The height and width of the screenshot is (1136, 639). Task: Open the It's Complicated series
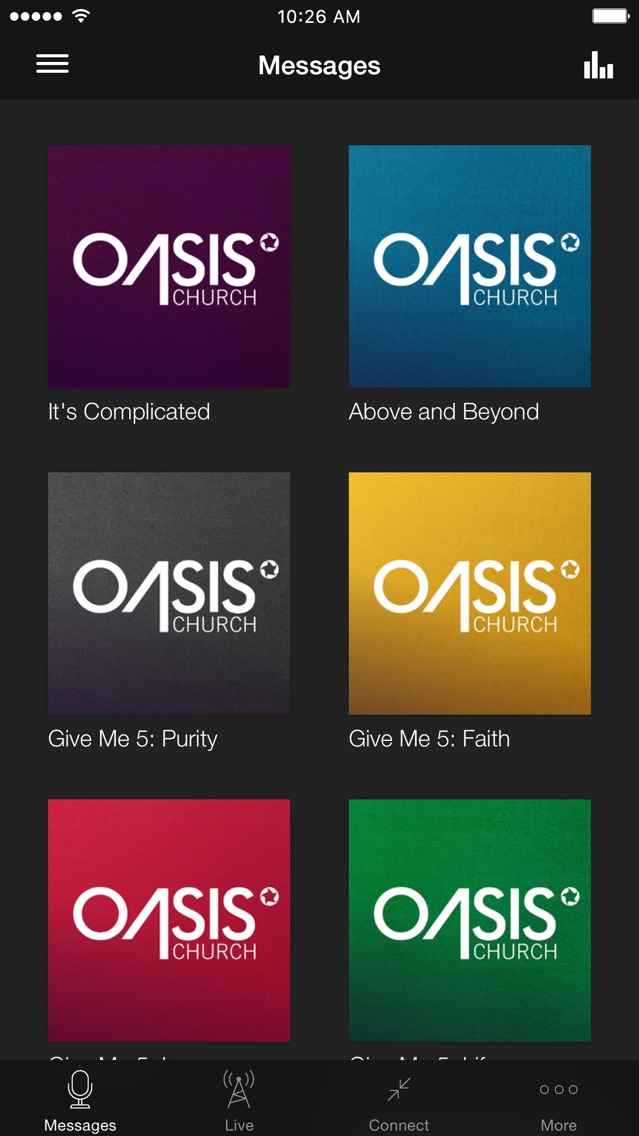pyautogui.click(x=169, y=267)
